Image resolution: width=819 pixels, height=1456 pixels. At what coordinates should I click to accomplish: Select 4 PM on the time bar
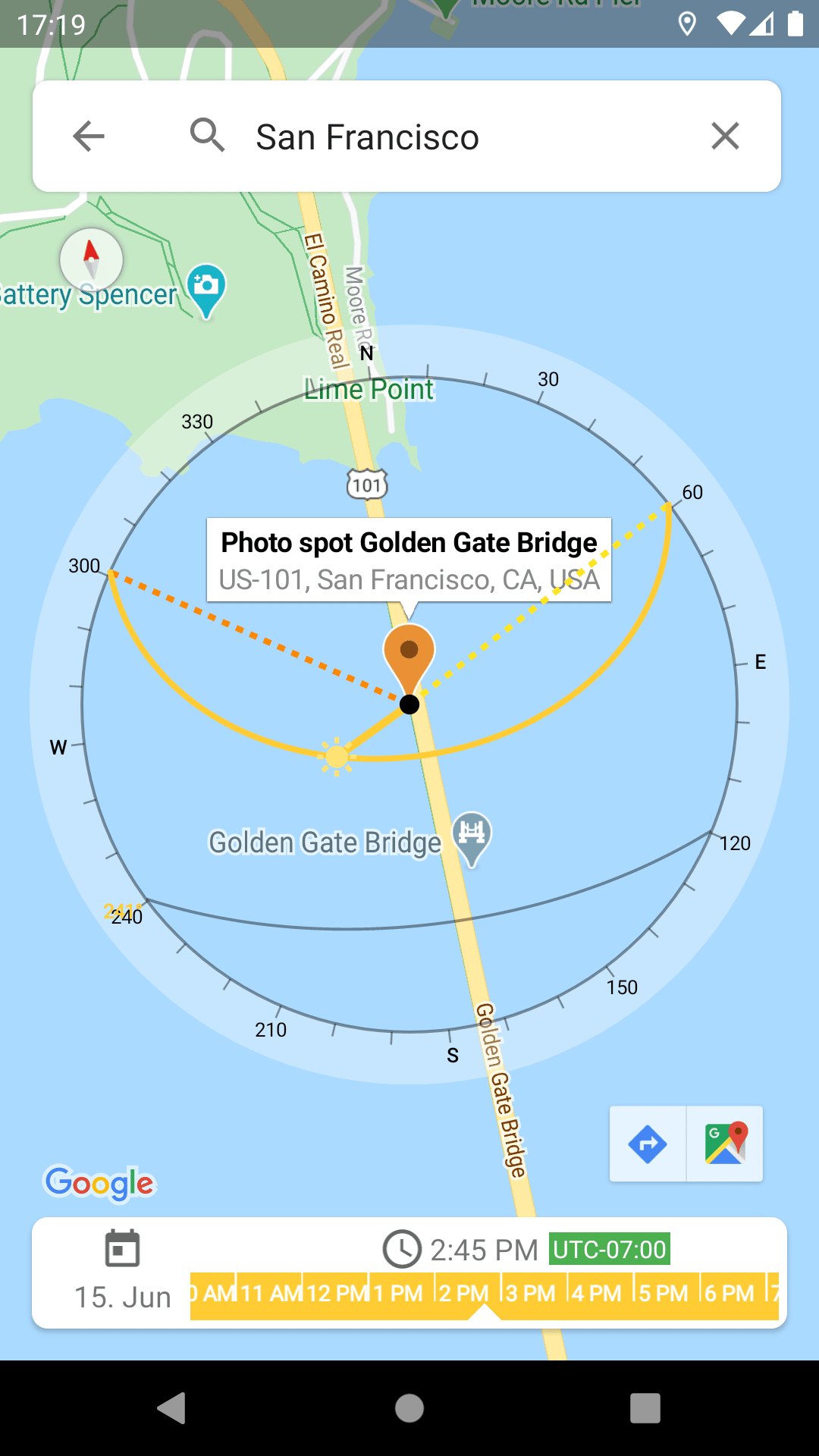[596, 1293]
